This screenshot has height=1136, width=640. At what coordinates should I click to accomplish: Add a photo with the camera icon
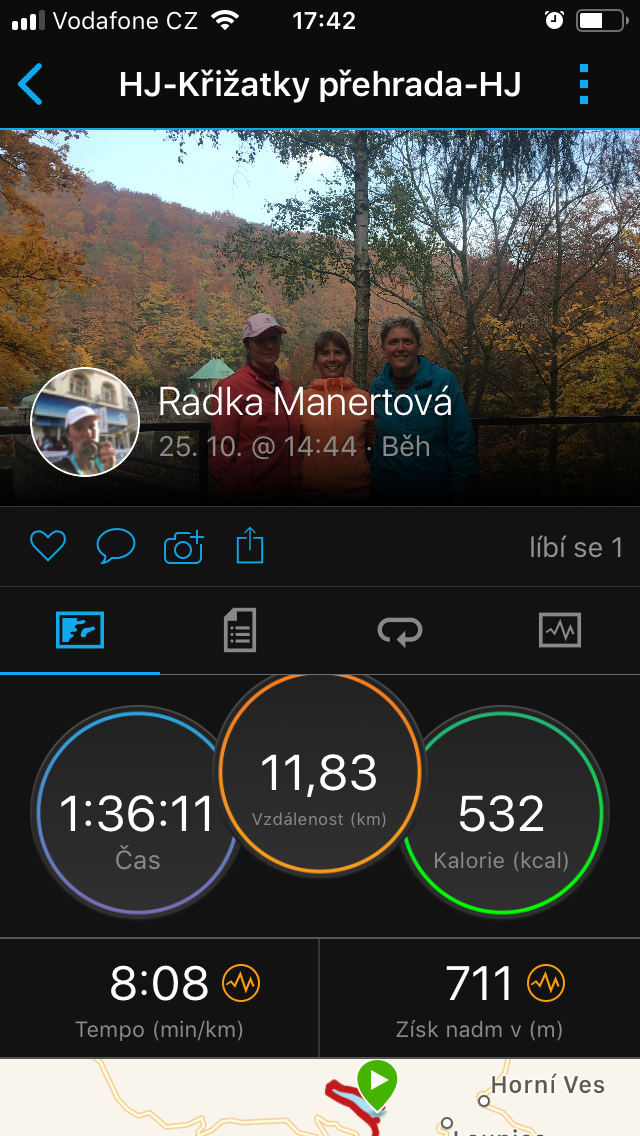click(184, 546)
